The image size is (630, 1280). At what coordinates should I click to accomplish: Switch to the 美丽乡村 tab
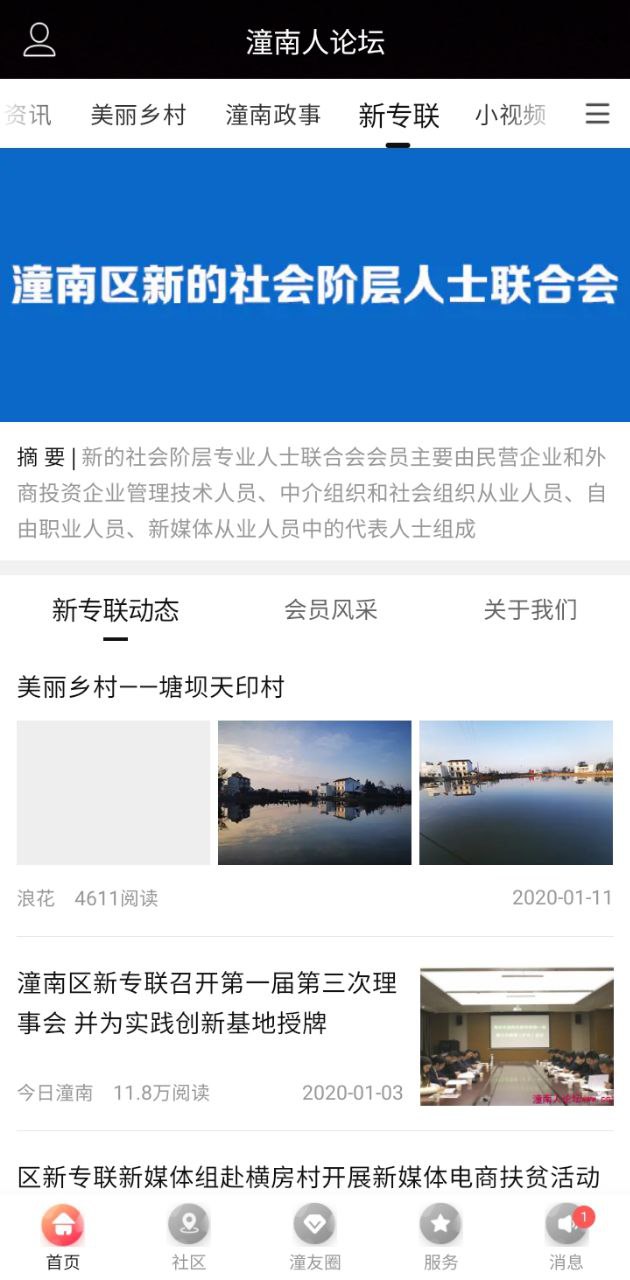coord(138,115)
